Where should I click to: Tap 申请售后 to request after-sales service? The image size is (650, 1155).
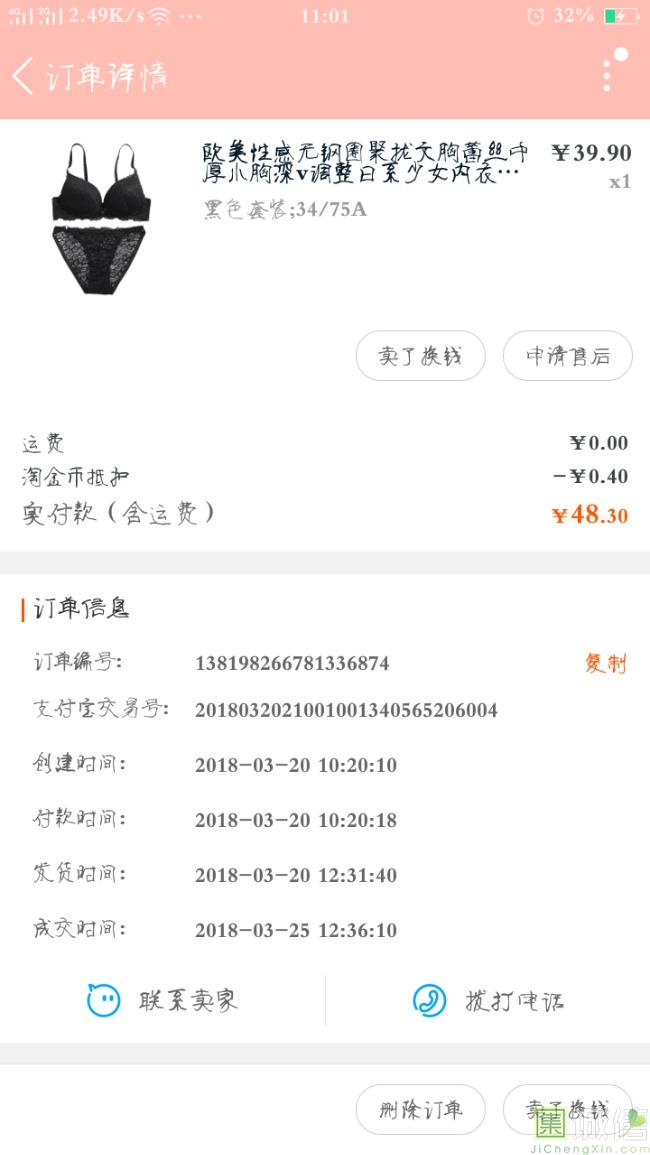point(567,356)
